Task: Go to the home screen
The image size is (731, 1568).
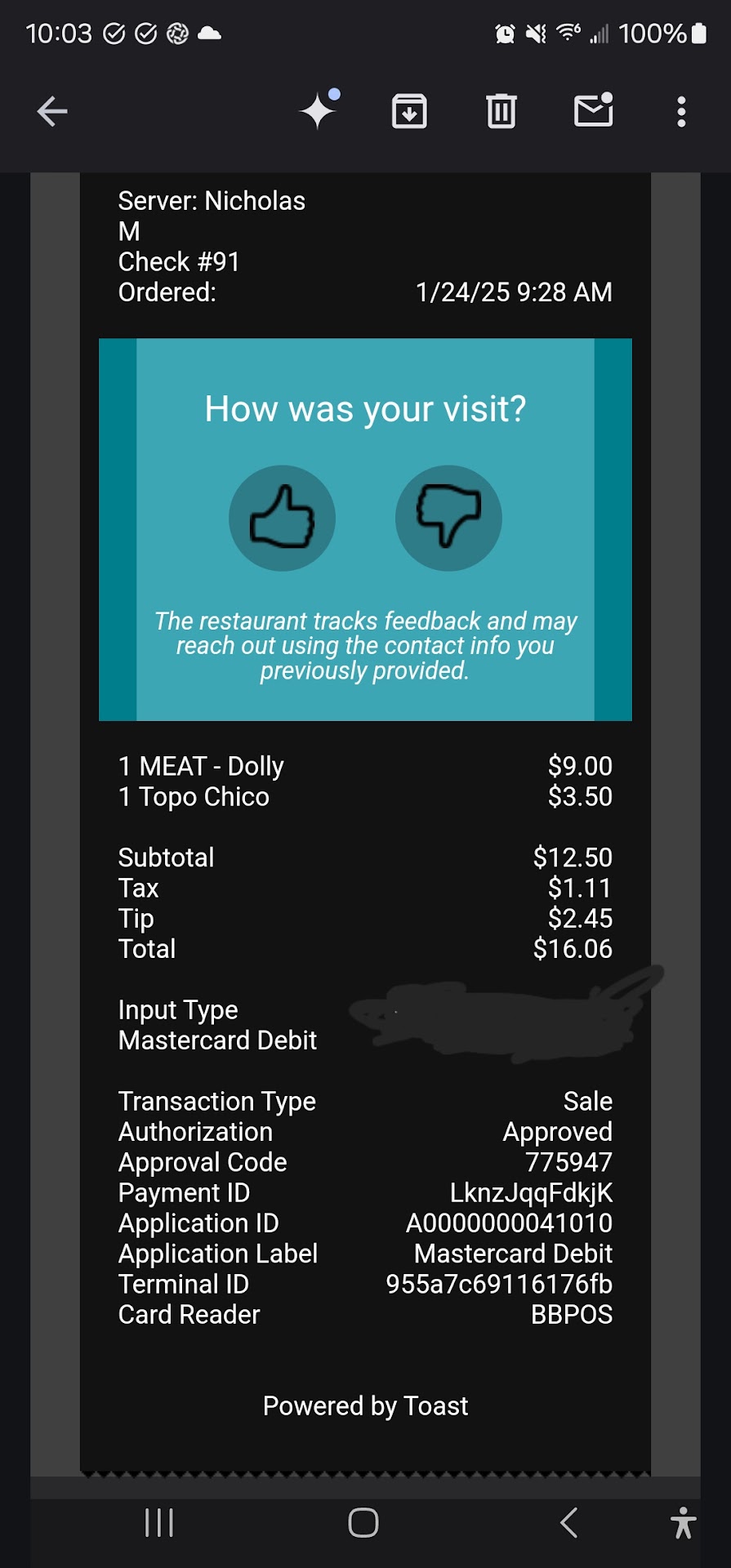Action: tap(363, 1523)
